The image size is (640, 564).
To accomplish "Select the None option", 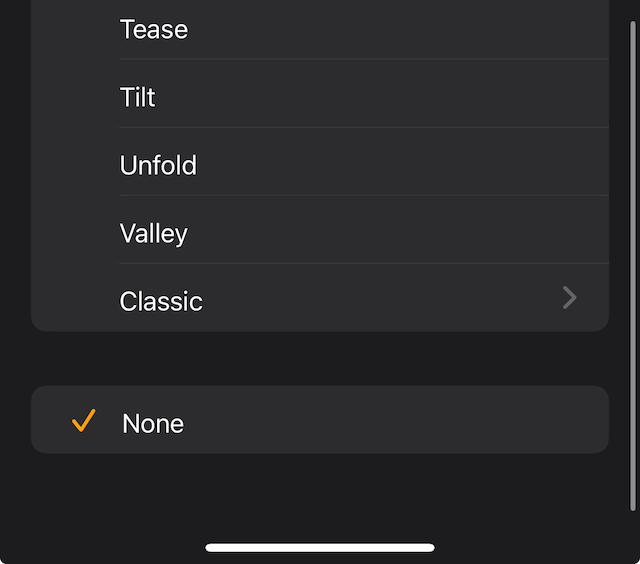I will tap(153, 423).
